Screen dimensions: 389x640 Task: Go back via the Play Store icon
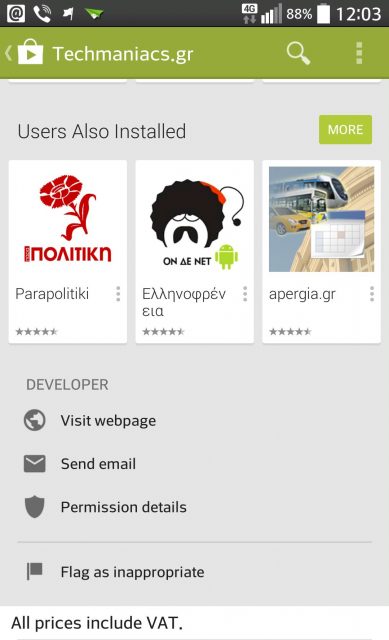click(x=24, y=53)
